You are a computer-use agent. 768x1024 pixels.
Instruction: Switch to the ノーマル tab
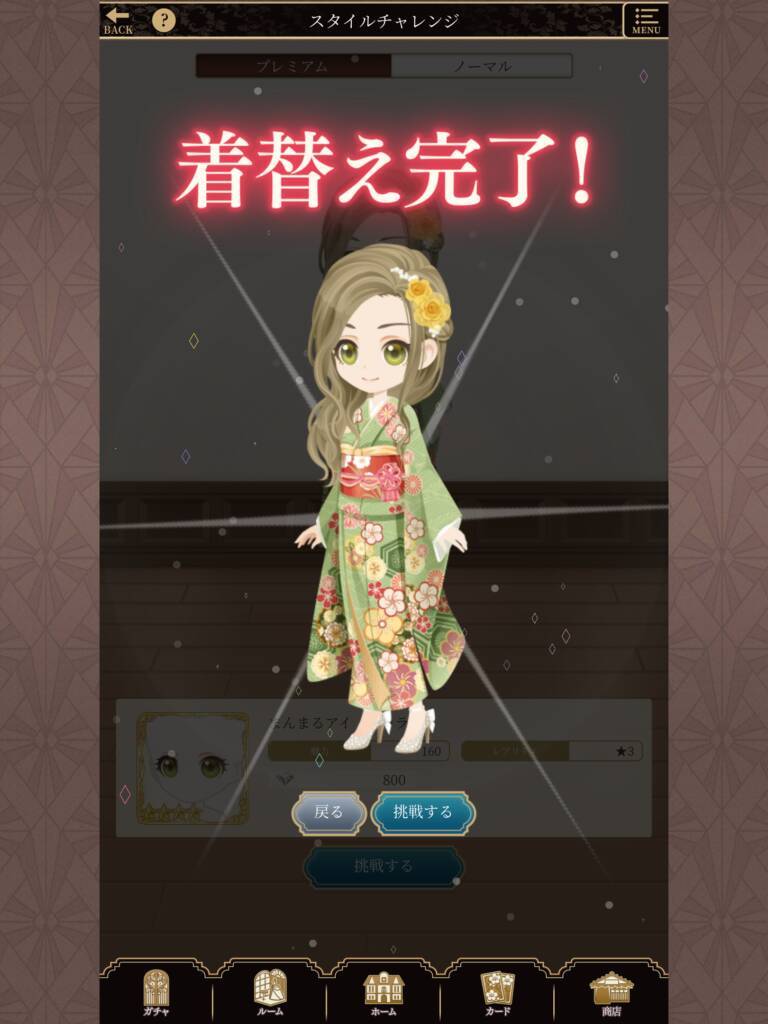tap(481, 66)
